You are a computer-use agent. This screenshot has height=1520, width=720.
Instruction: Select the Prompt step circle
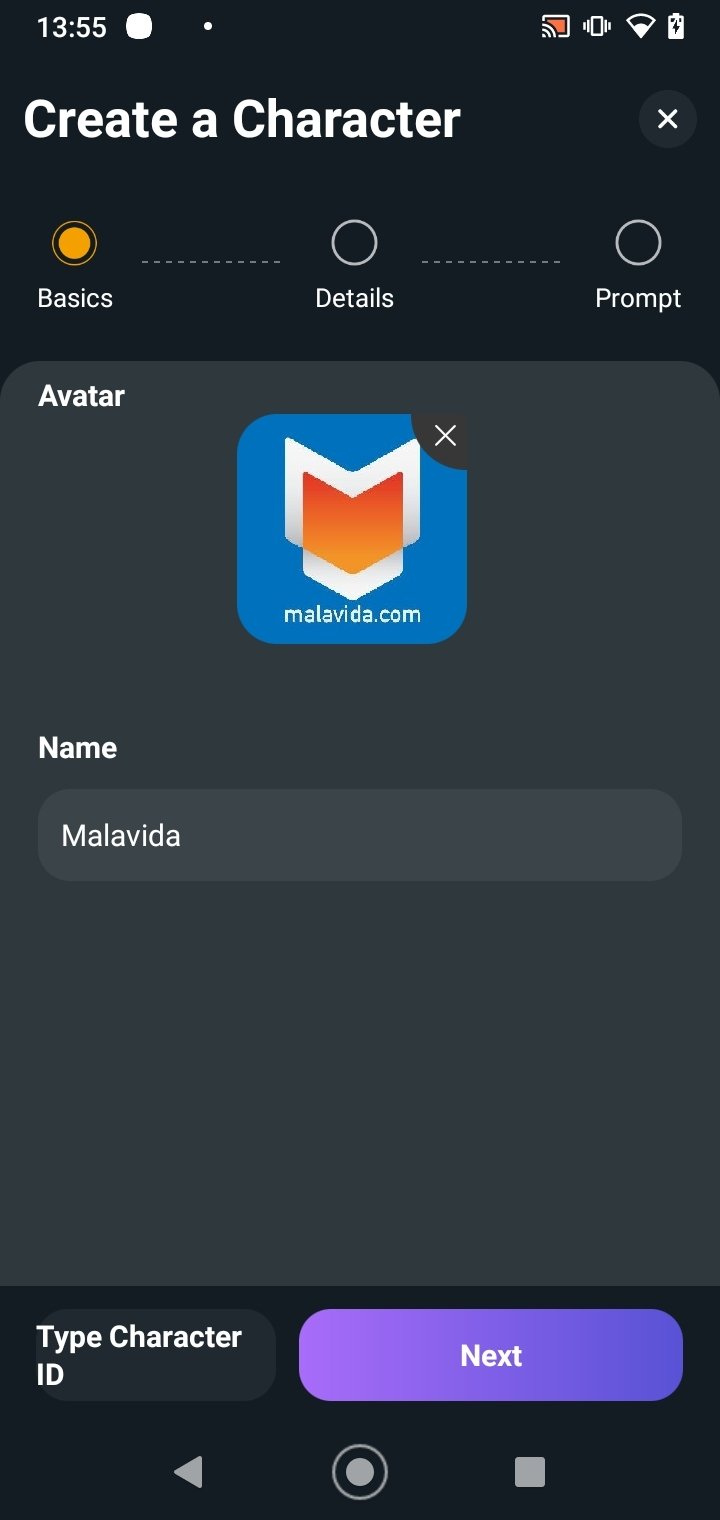[637, 242]
